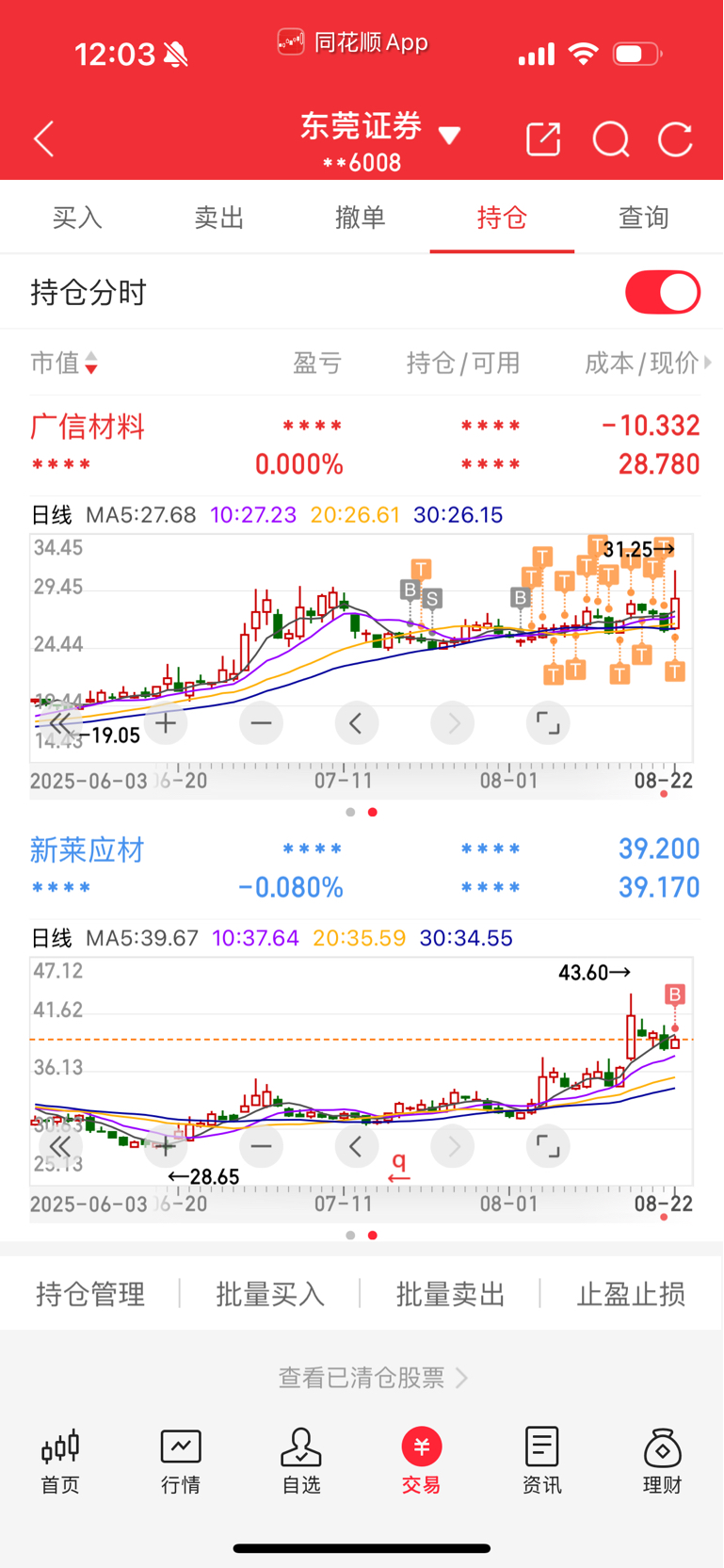Screen dimensions: 724x1568
Task: Refresh the holdings data
Action: (x=675, y=139)
